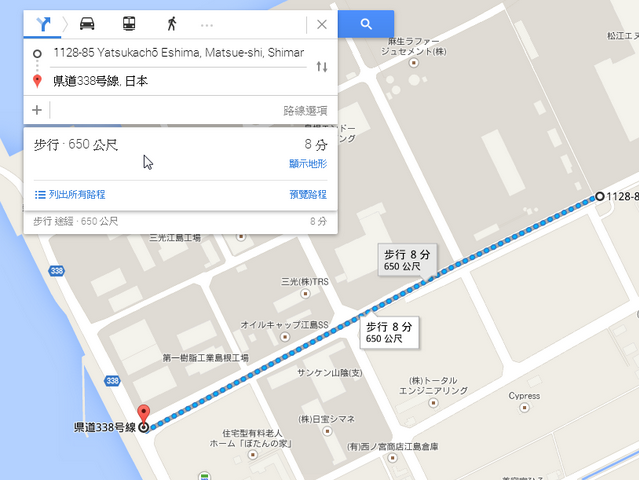Add another destination with plus icon
This screenshot has width=639, height=480.
tap(37, 110)
